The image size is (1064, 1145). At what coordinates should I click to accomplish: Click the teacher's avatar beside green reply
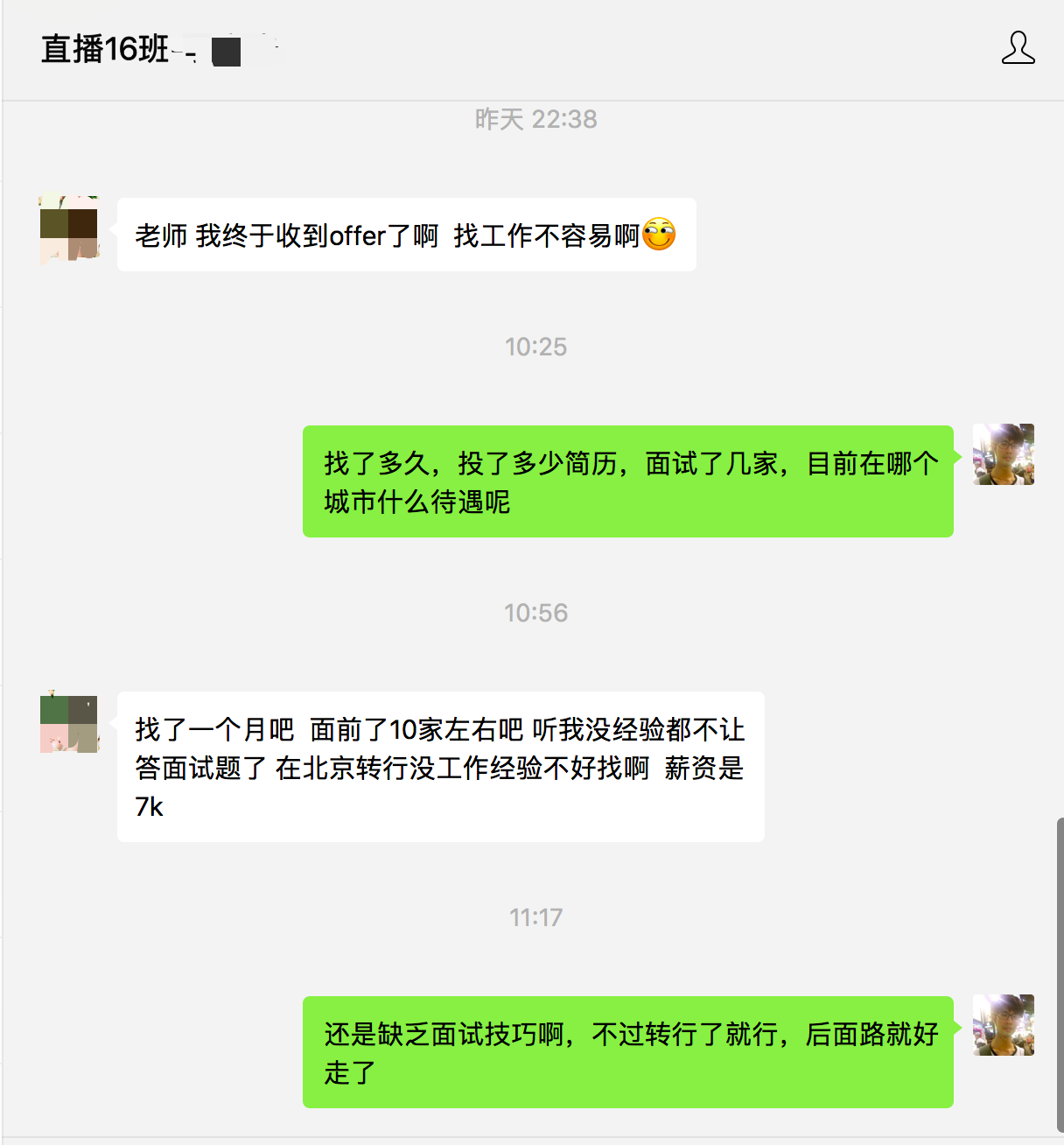point(1004,453)
